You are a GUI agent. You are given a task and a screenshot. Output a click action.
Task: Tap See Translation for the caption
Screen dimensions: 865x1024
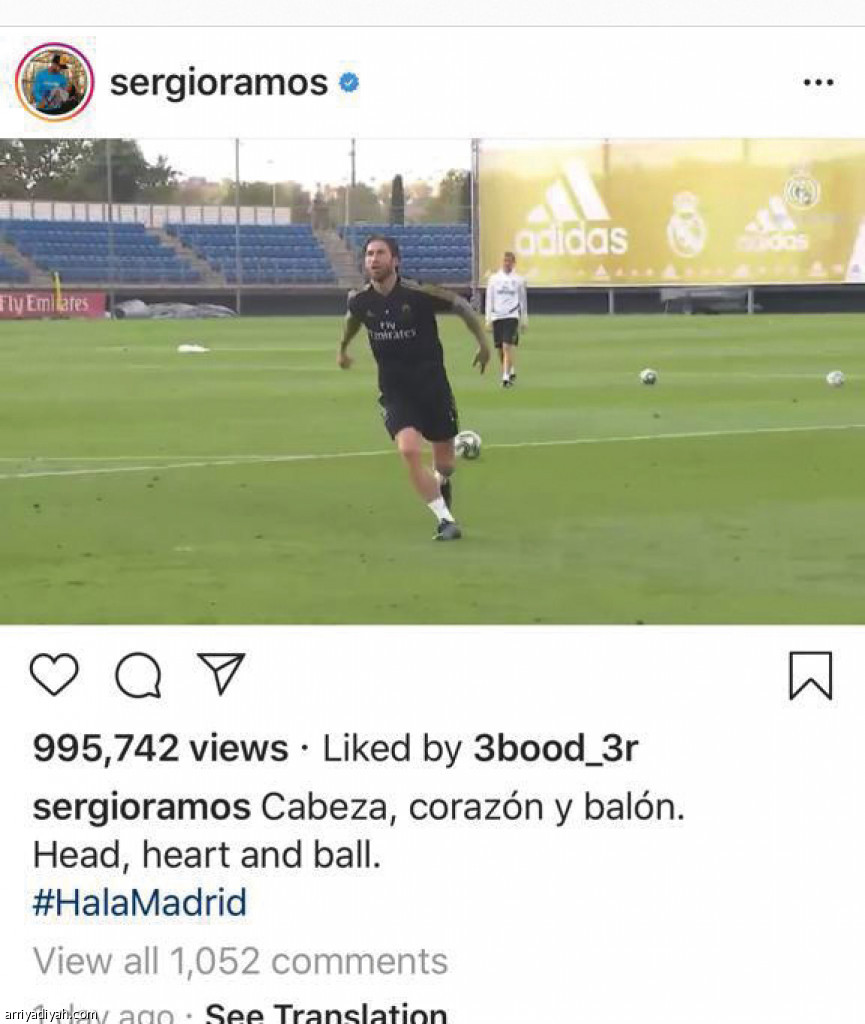tap(326, 1012)
